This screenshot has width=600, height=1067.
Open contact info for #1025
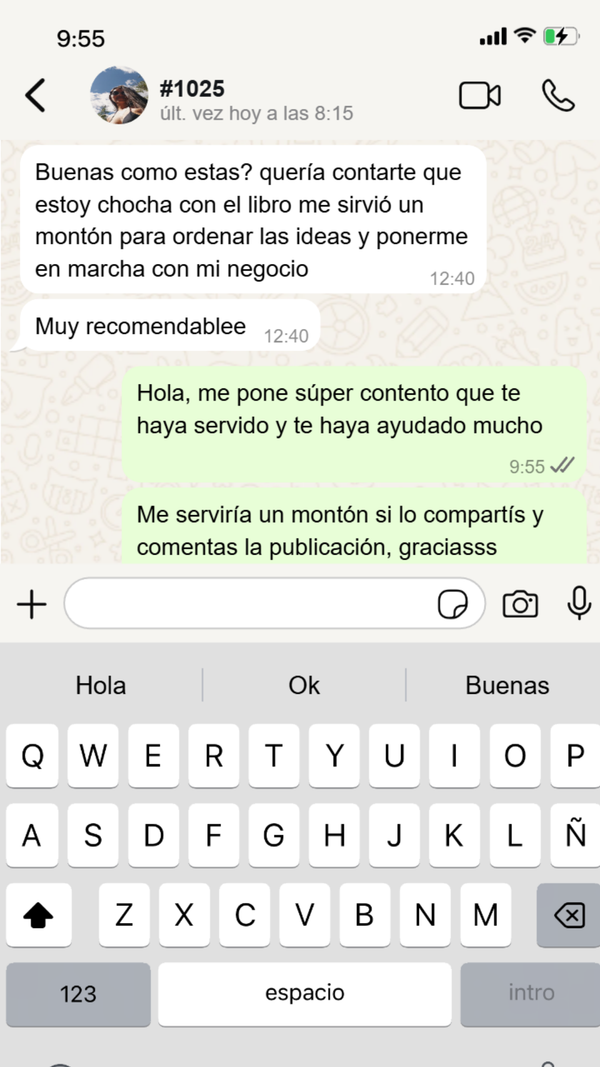point(255,97)
